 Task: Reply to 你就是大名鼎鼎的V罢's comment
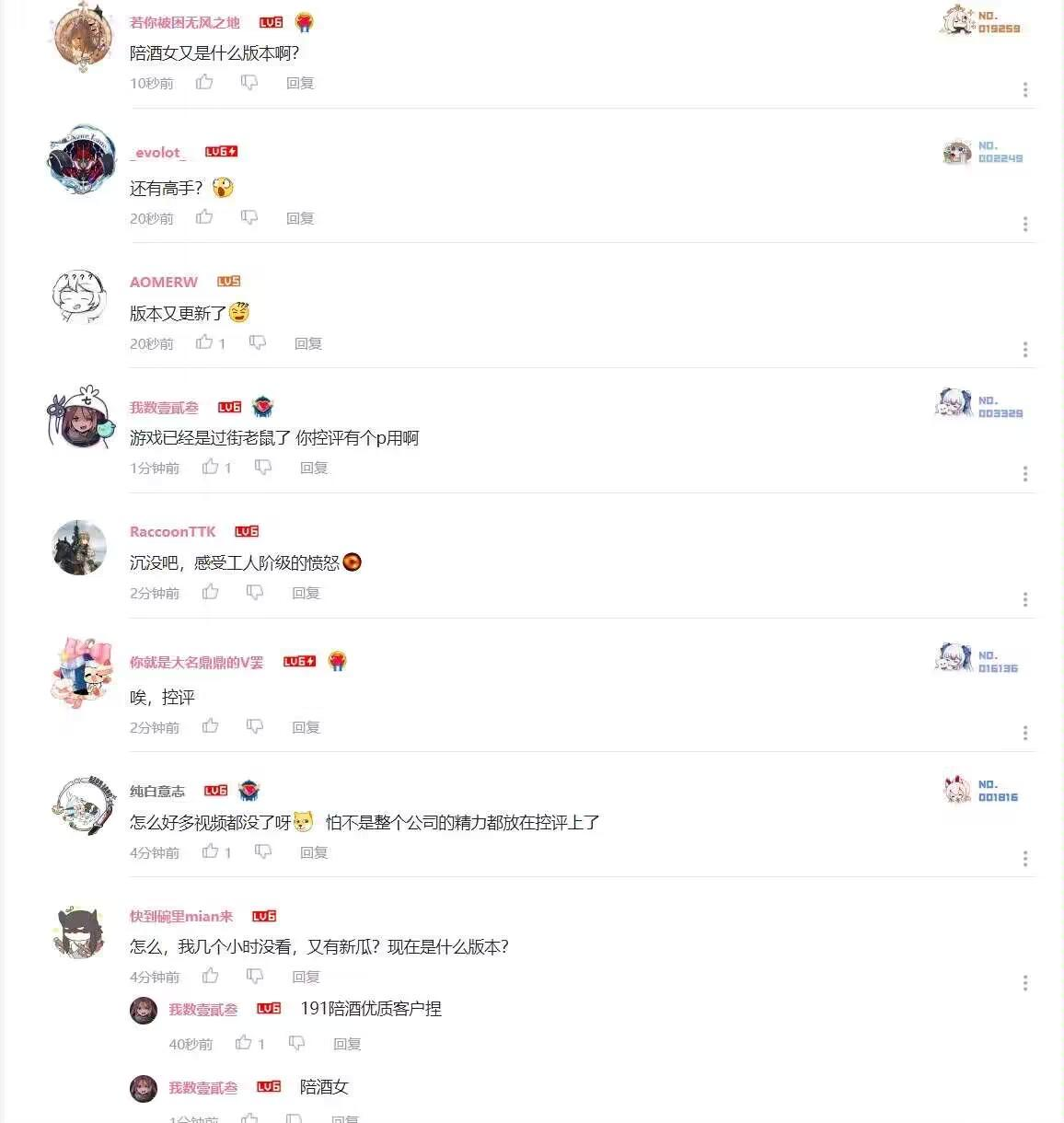point(306,727)
